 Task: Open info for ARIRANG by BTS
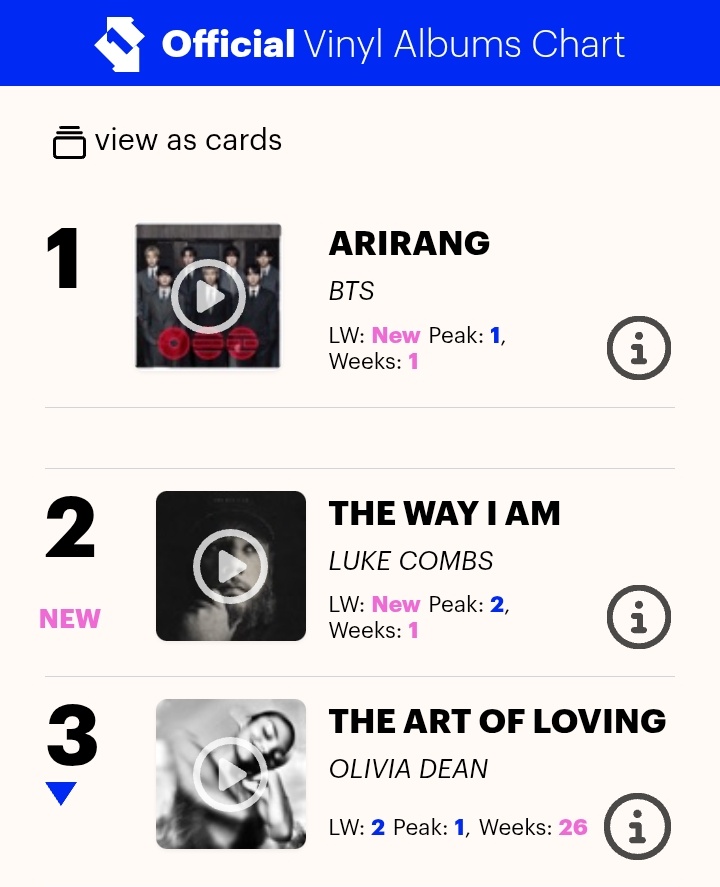tap(639, 348)
